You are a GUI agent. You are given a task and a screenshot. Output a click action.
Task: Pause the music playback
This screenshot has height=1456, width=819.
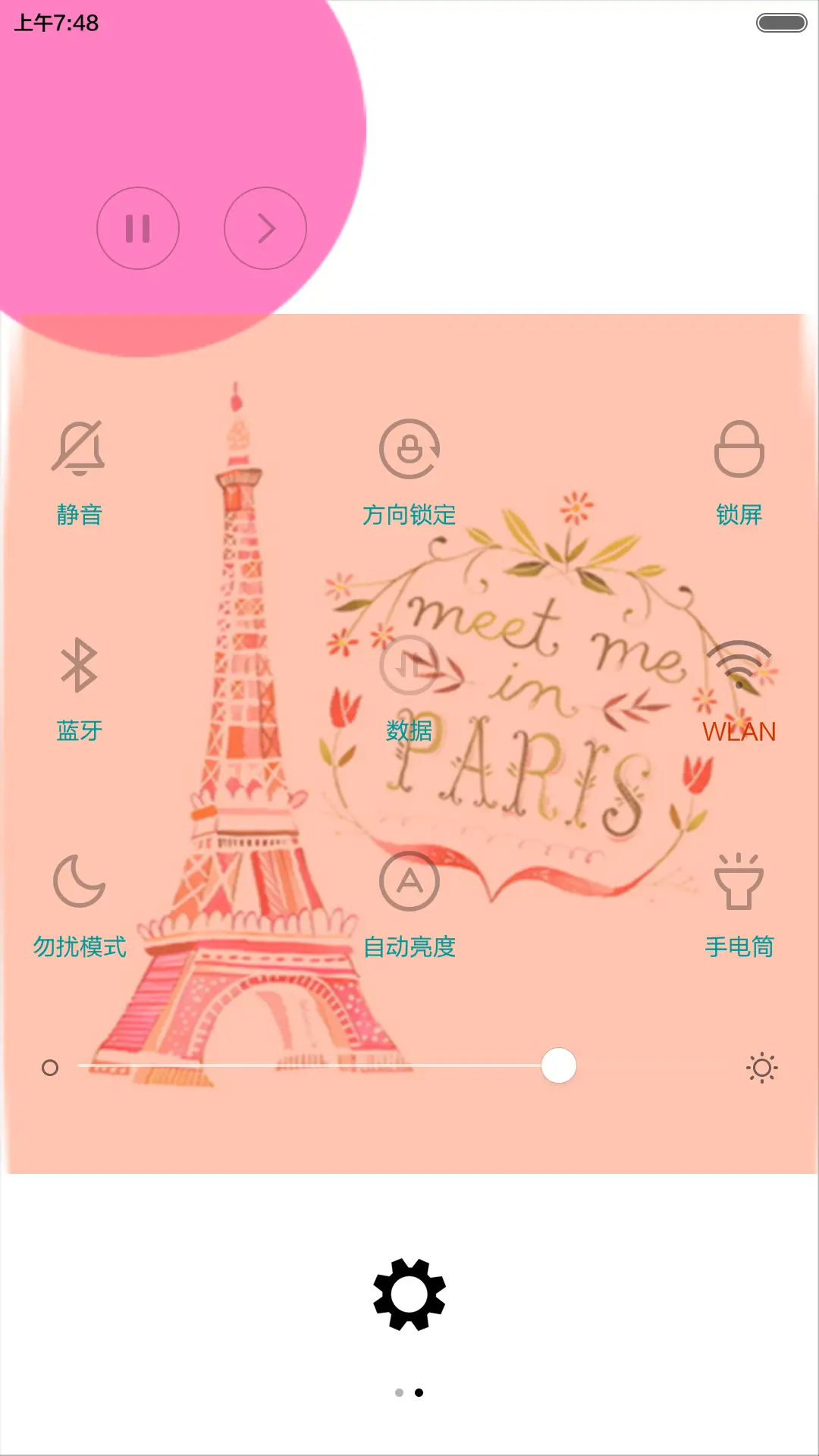point(138,228)
